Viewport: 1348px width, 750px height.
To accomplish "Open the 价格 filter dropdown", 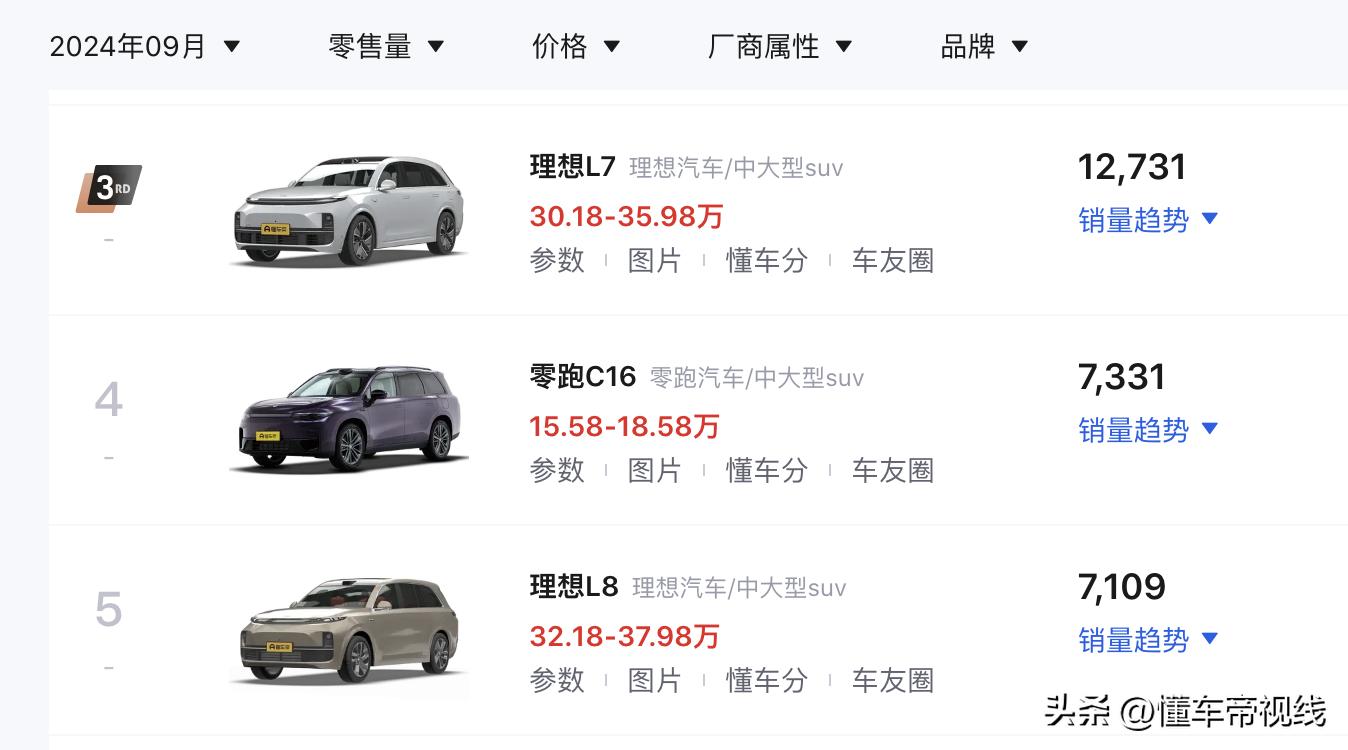I will pos(576,46).
